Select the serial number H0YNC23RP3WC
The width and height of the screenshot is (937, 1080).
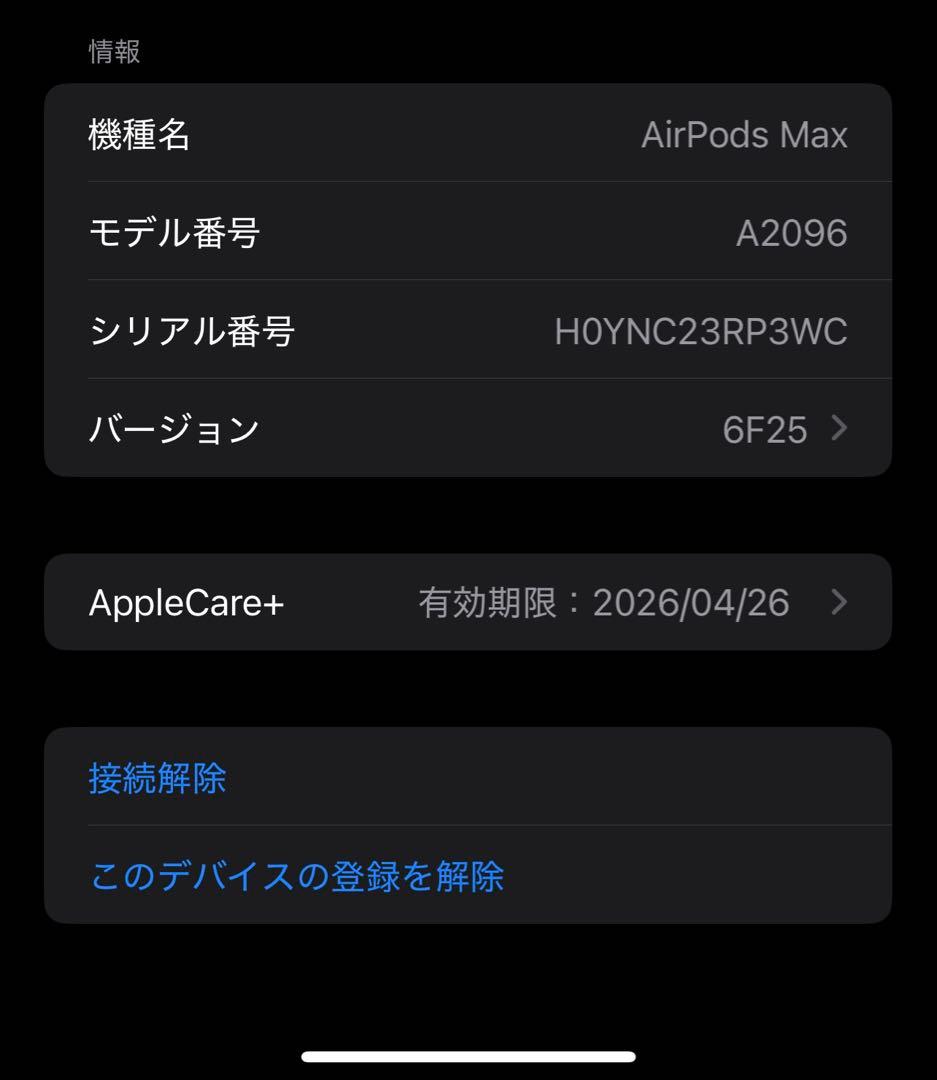700,330
